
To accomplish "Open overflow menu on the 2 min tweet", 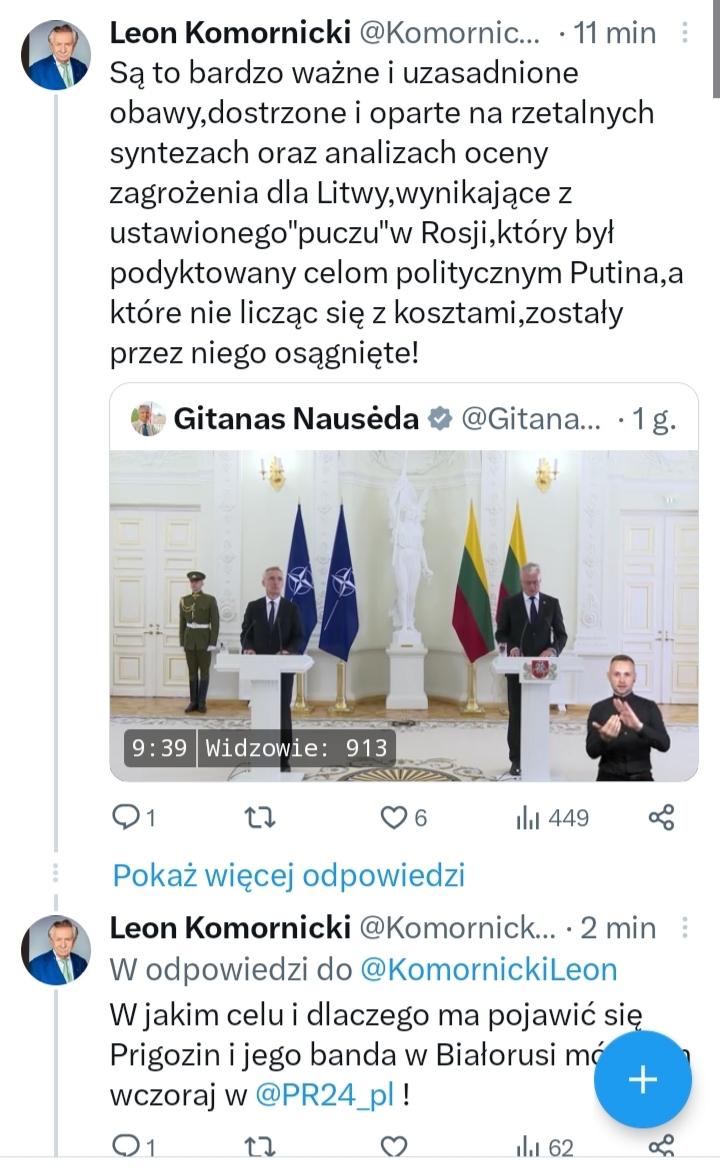I will [685, 928].
